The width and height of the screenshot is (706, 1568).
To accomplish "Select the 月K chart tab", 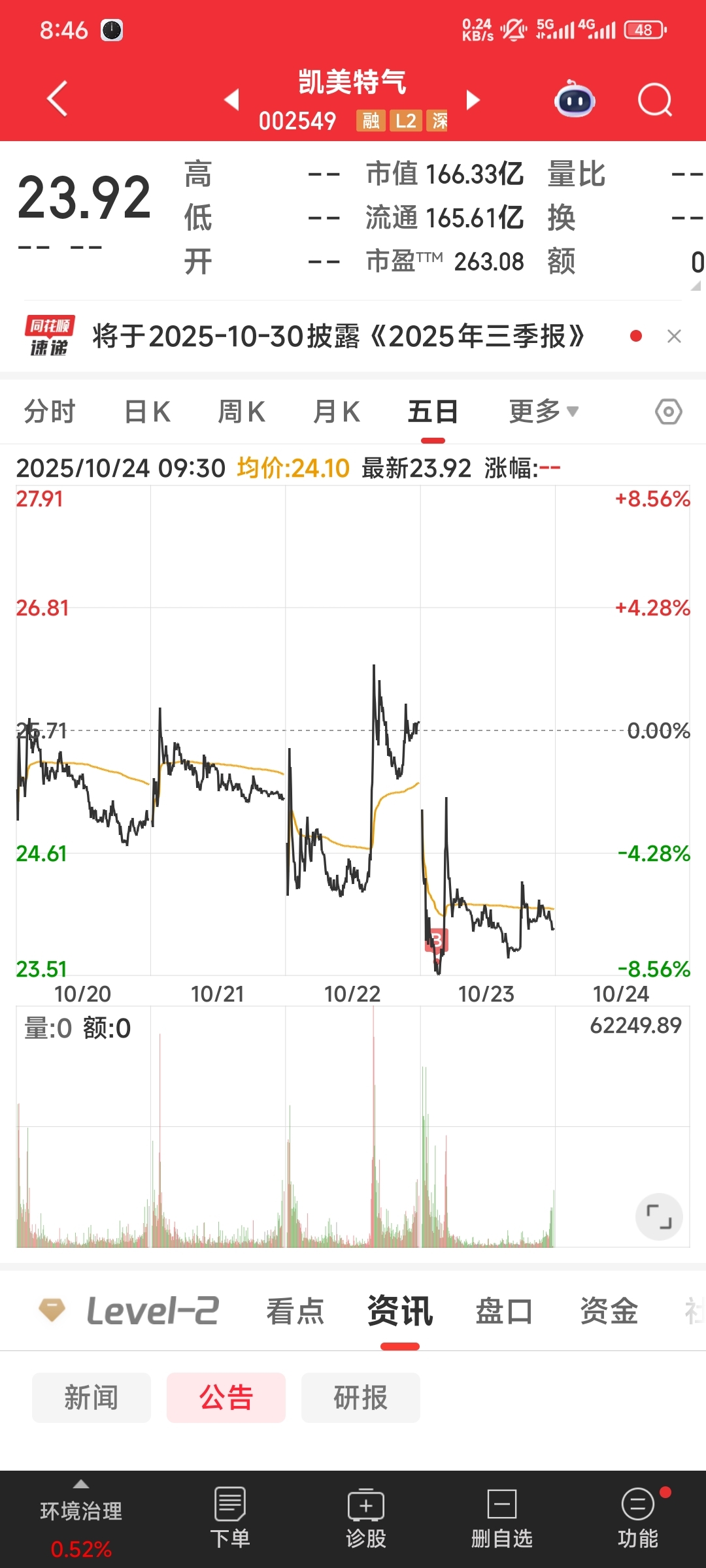I will [337, 412].
